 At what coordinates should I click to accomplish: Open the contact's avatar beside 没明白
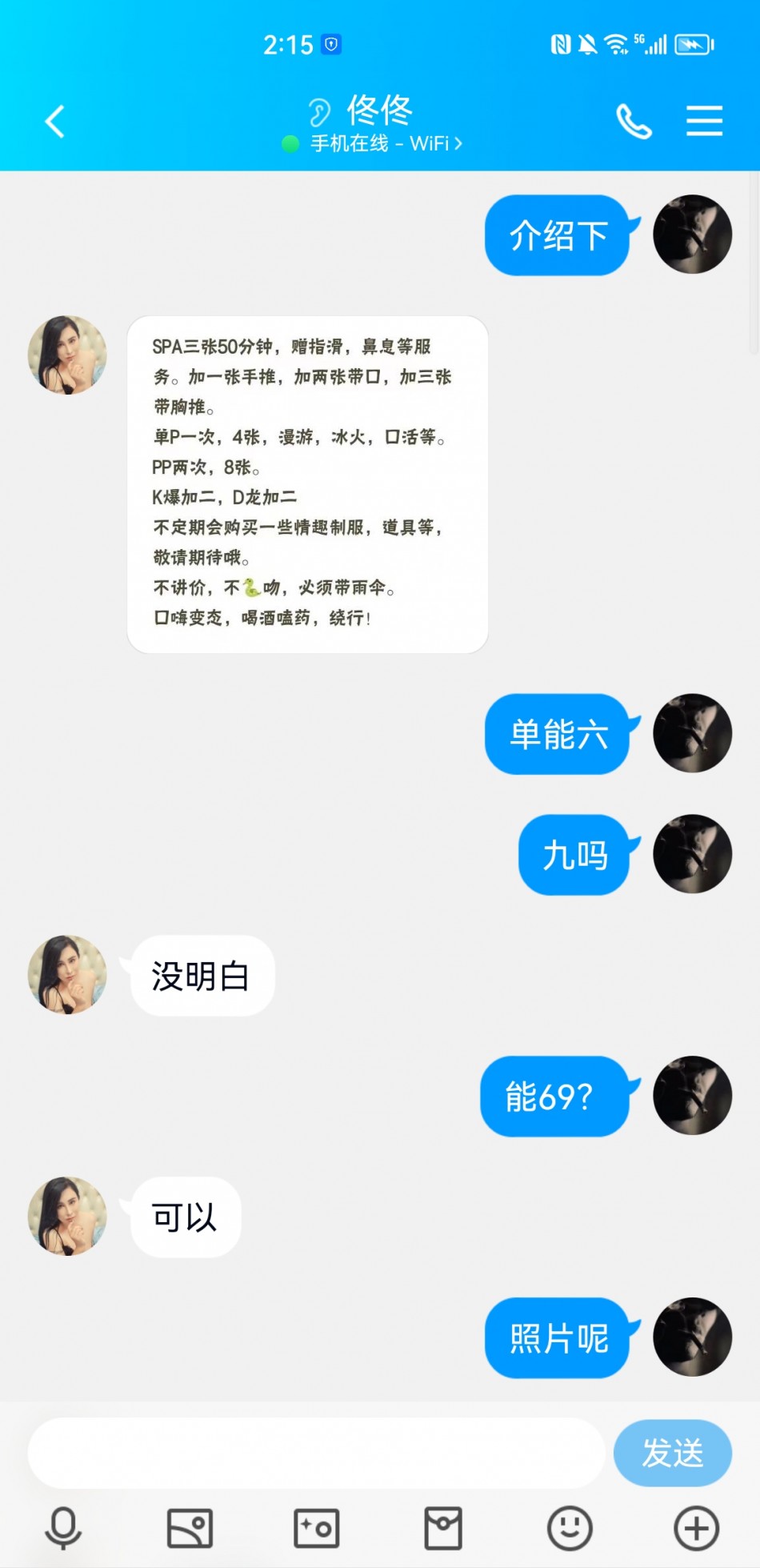pyautogui.click(x=67, y=974)
